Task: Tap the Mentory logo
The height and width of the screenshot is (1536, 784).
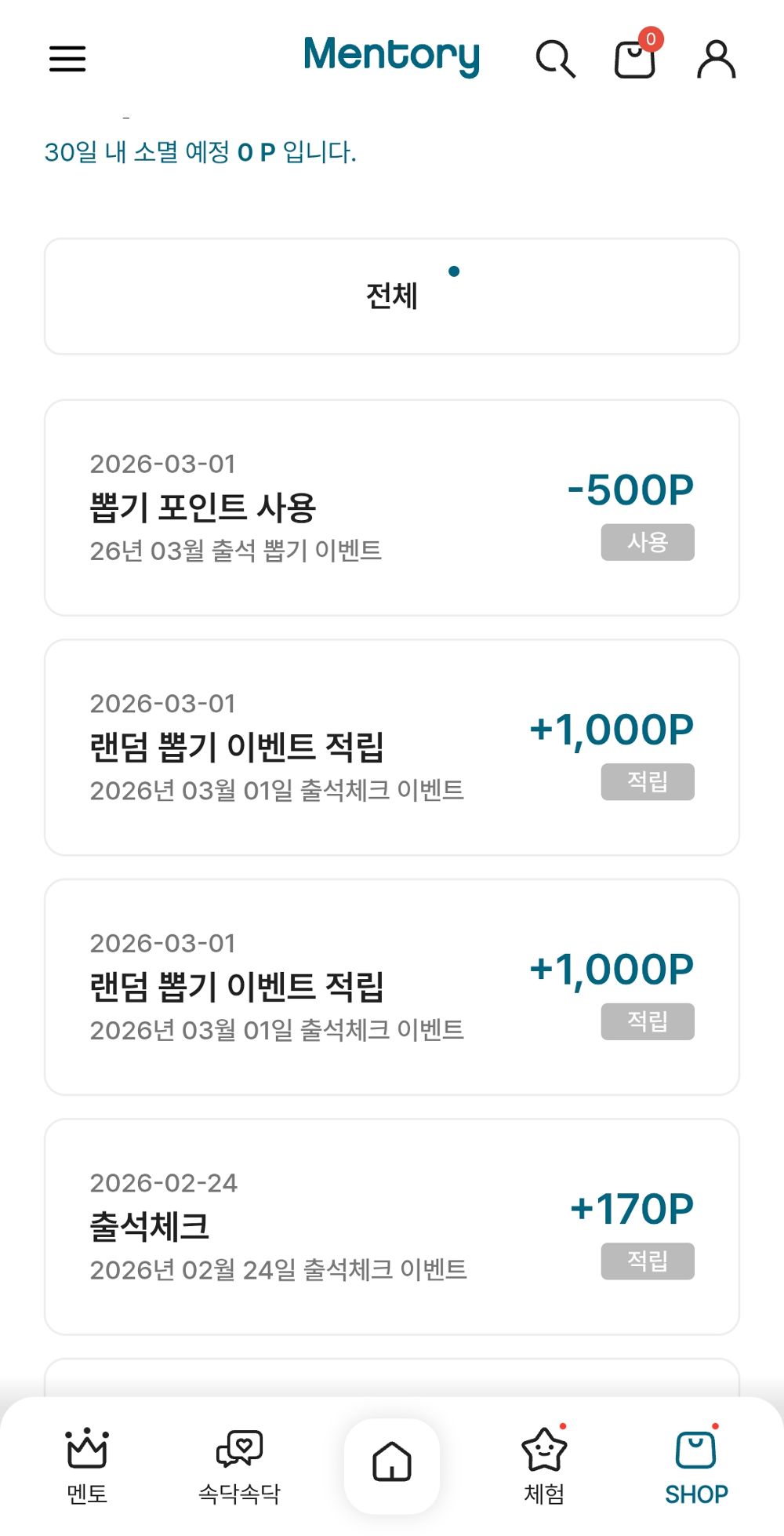Action: pos(392,56)
